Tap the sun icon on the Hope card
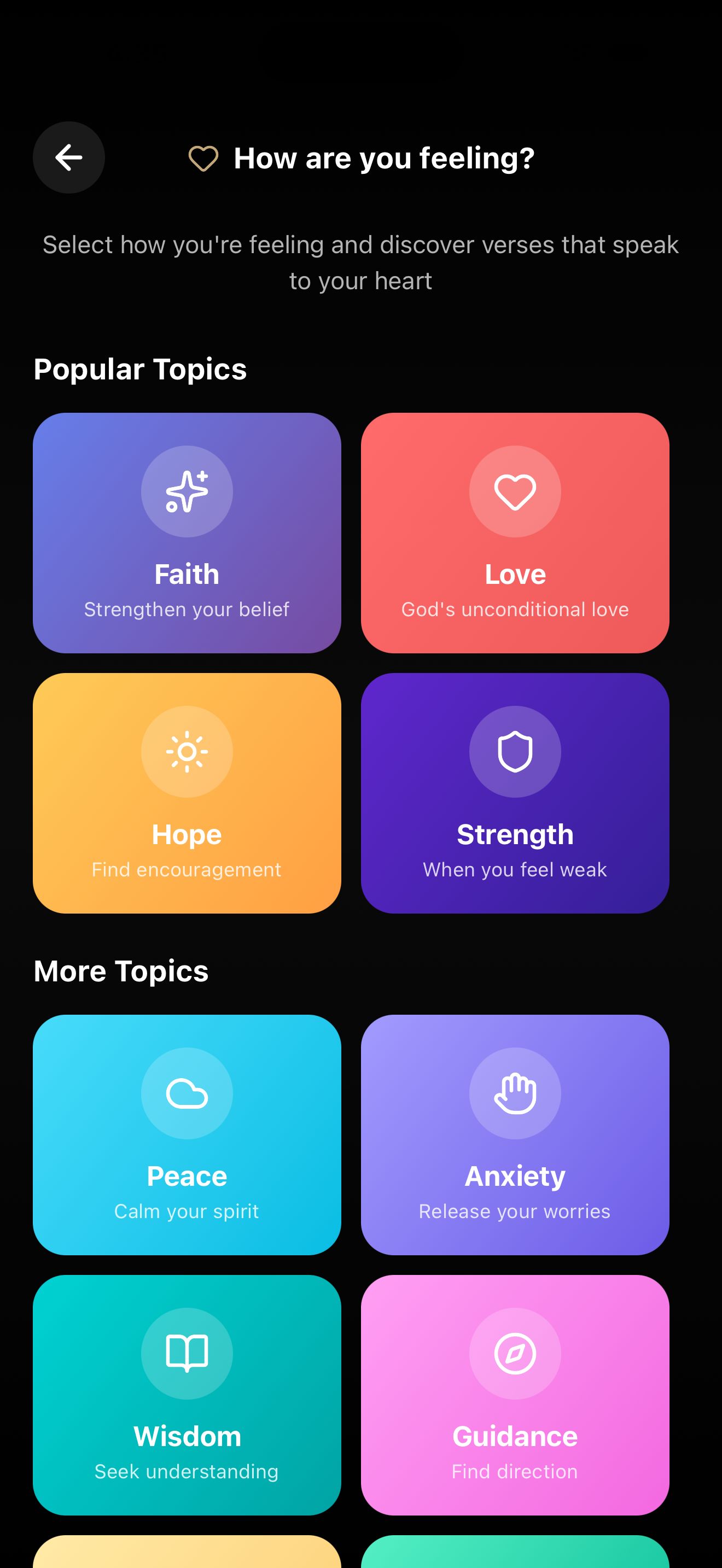The height and width of the screenshot is (1568, 722). click(x=187, y=752)
